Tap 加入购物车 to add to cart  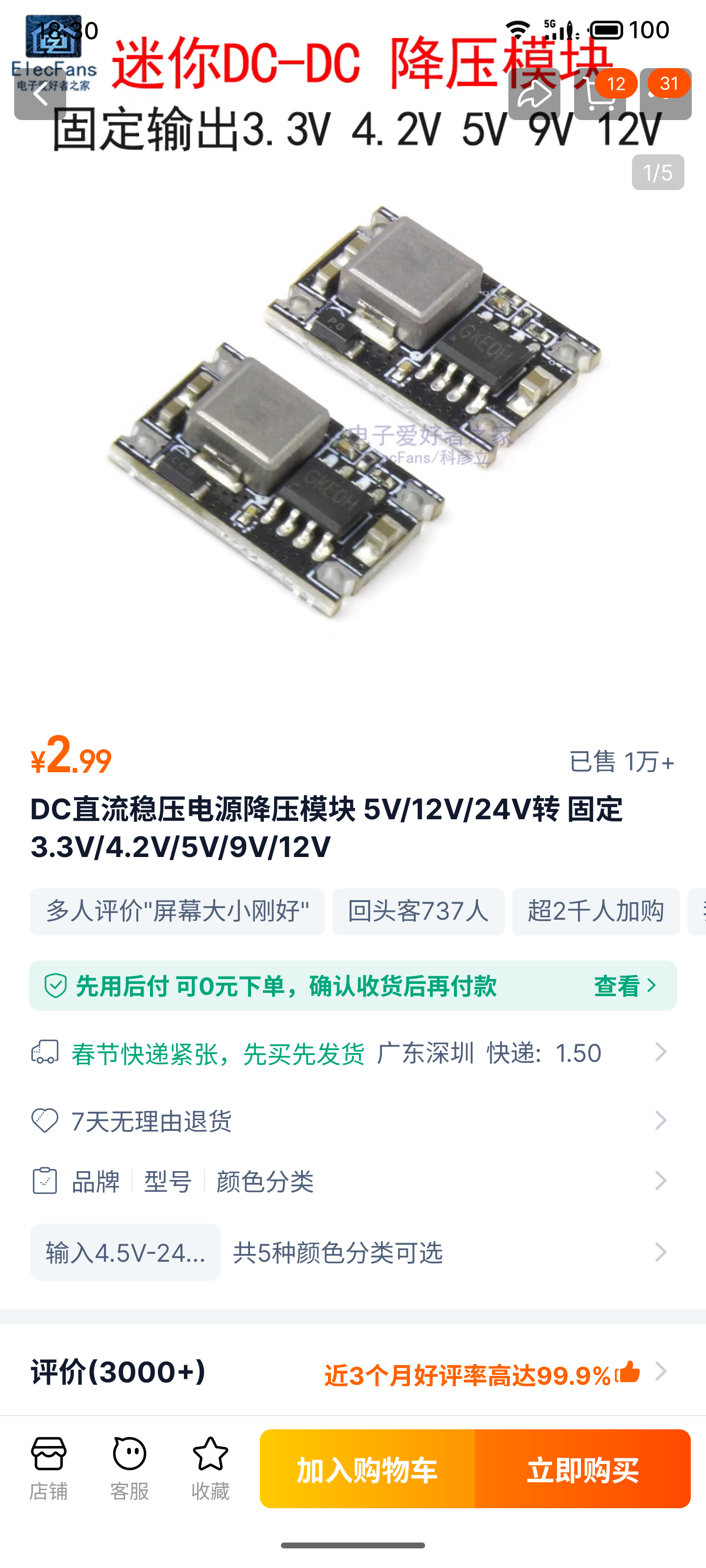click(367, 1469)
